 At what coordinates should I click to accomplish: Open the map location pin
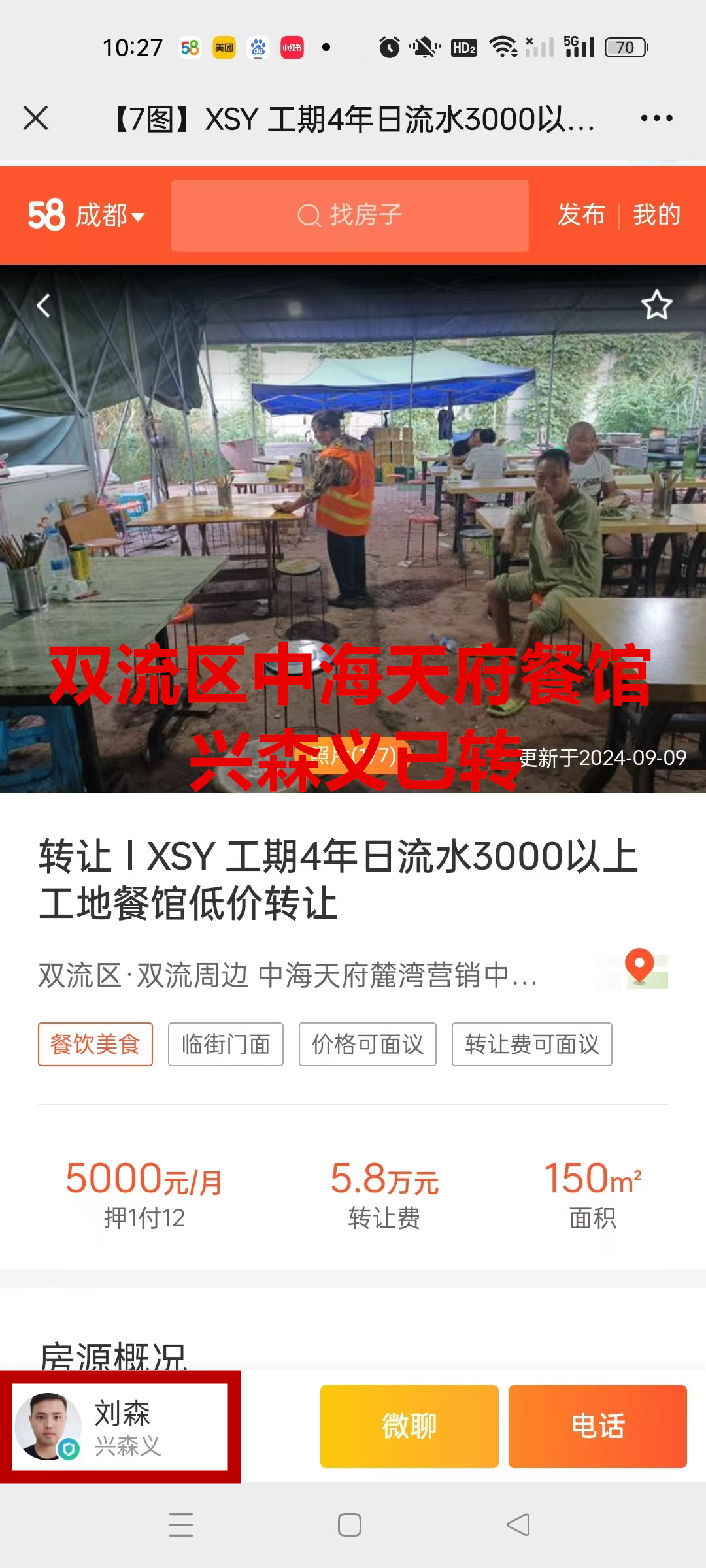coord(640,968)
